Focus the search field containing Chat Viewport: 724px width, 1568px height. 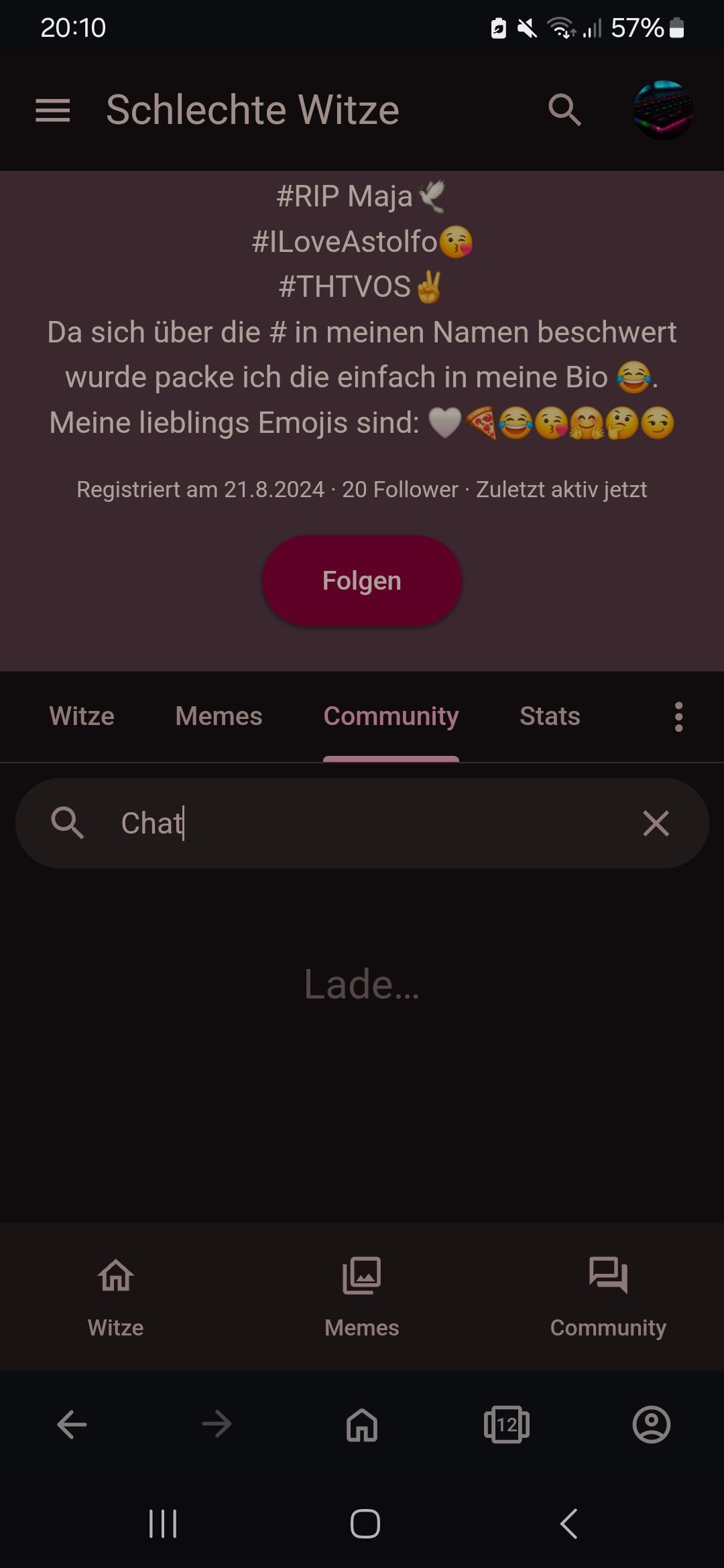click(362, 823)
